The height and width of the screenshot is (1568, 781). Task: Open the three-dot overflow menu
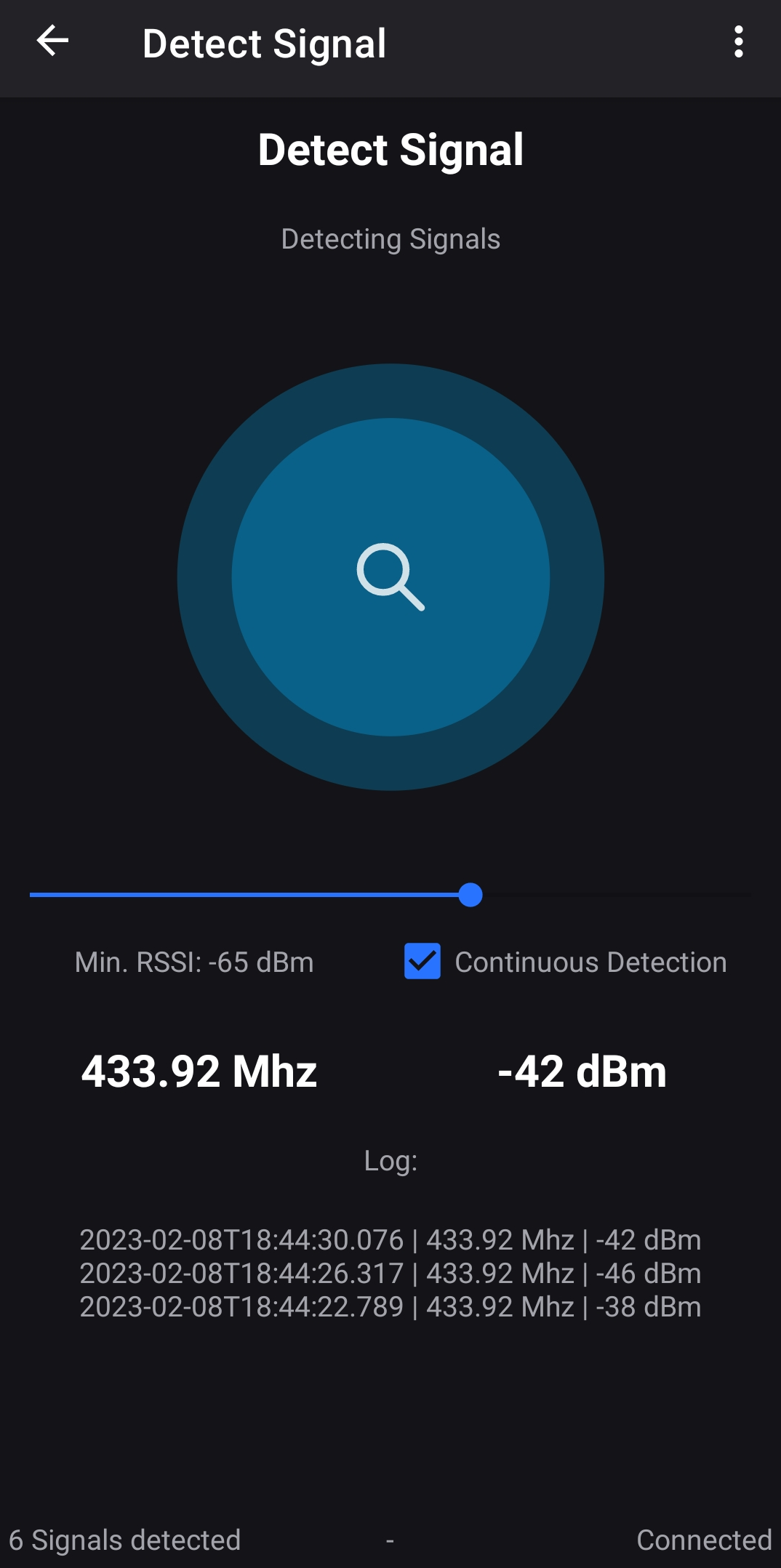(x=739, y=42)
